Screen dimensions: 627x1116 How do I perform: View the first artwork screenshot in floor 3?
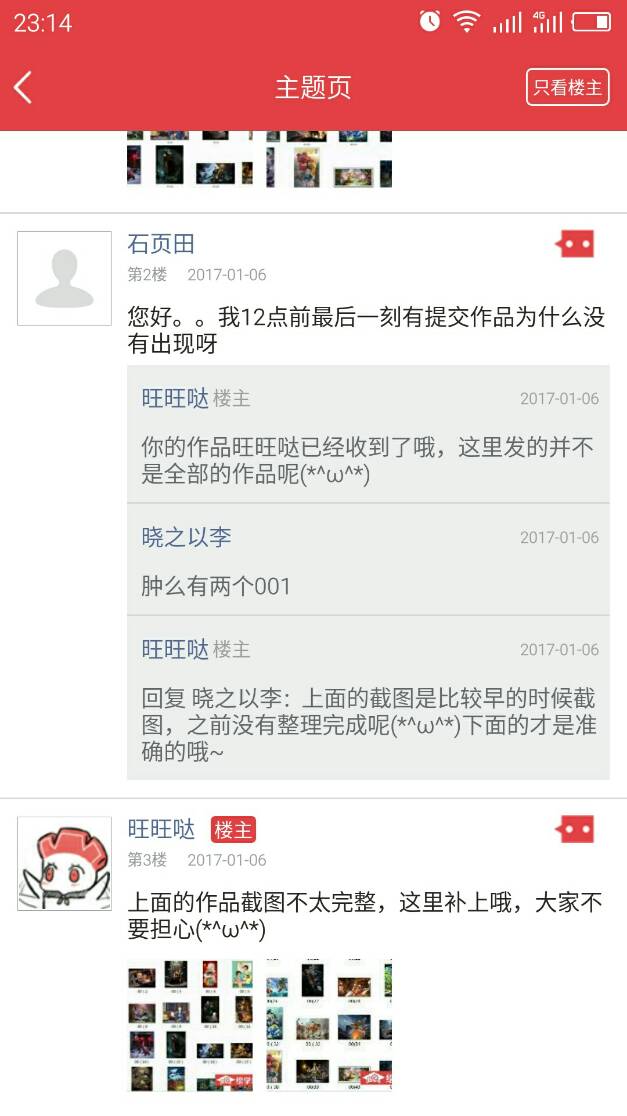coord(190,1026)
